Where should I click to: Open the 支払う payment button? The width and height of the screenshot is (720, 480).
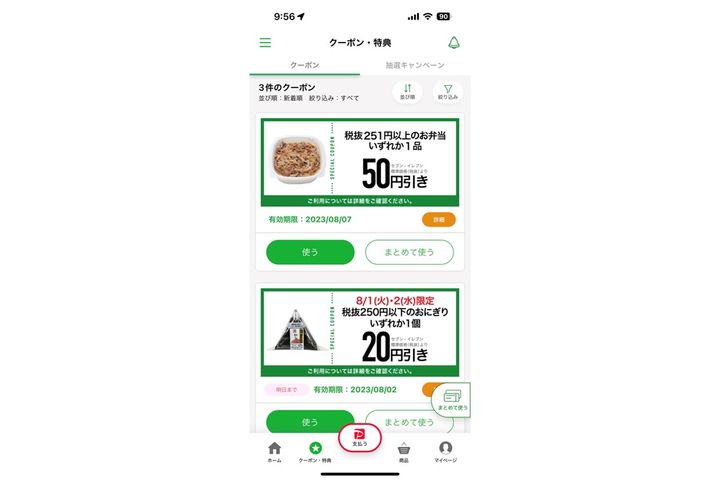(x=360, y=437)
